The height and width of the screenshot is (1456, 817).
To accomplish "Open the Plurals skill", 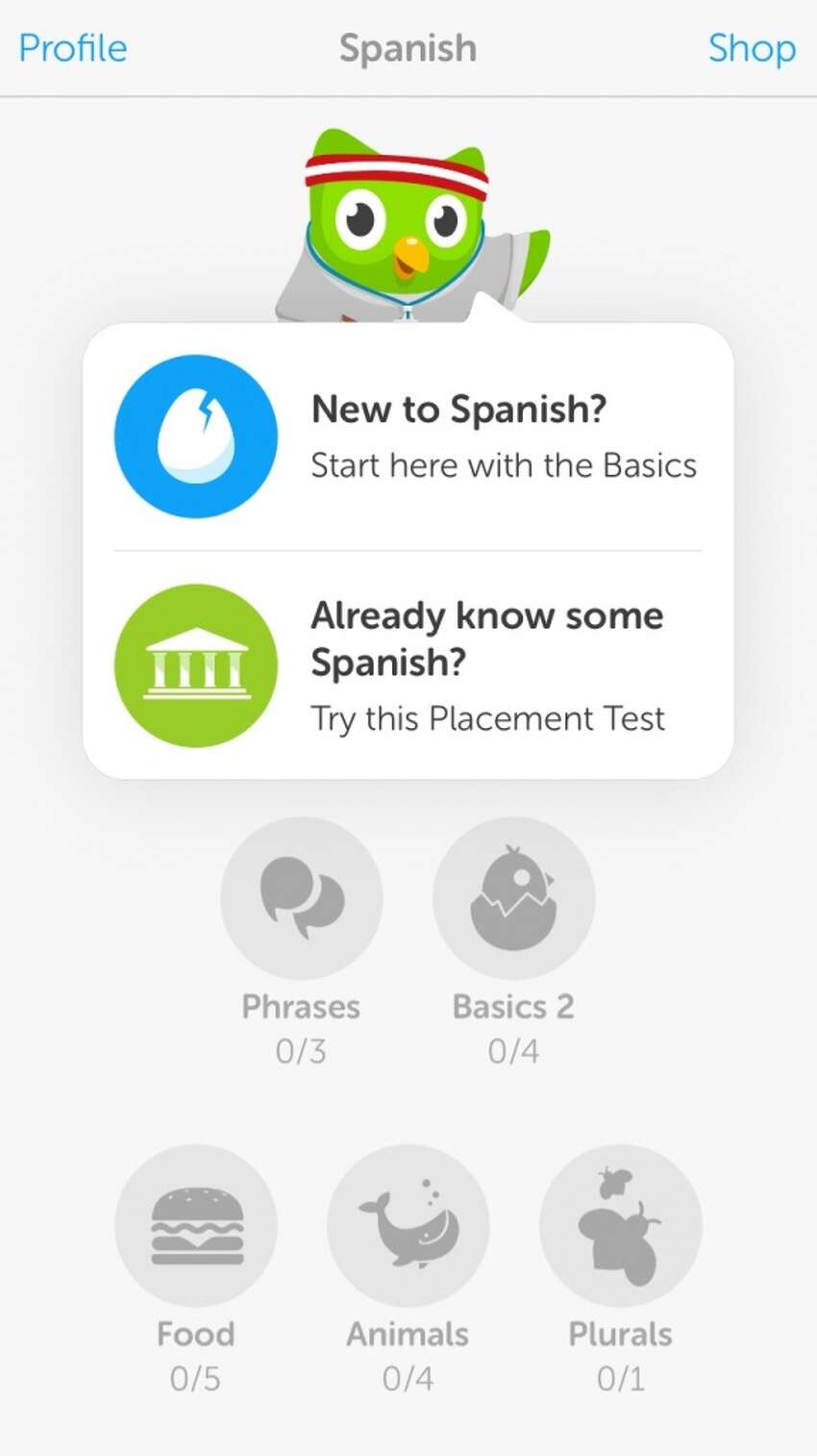I will tap(620, 1225).
